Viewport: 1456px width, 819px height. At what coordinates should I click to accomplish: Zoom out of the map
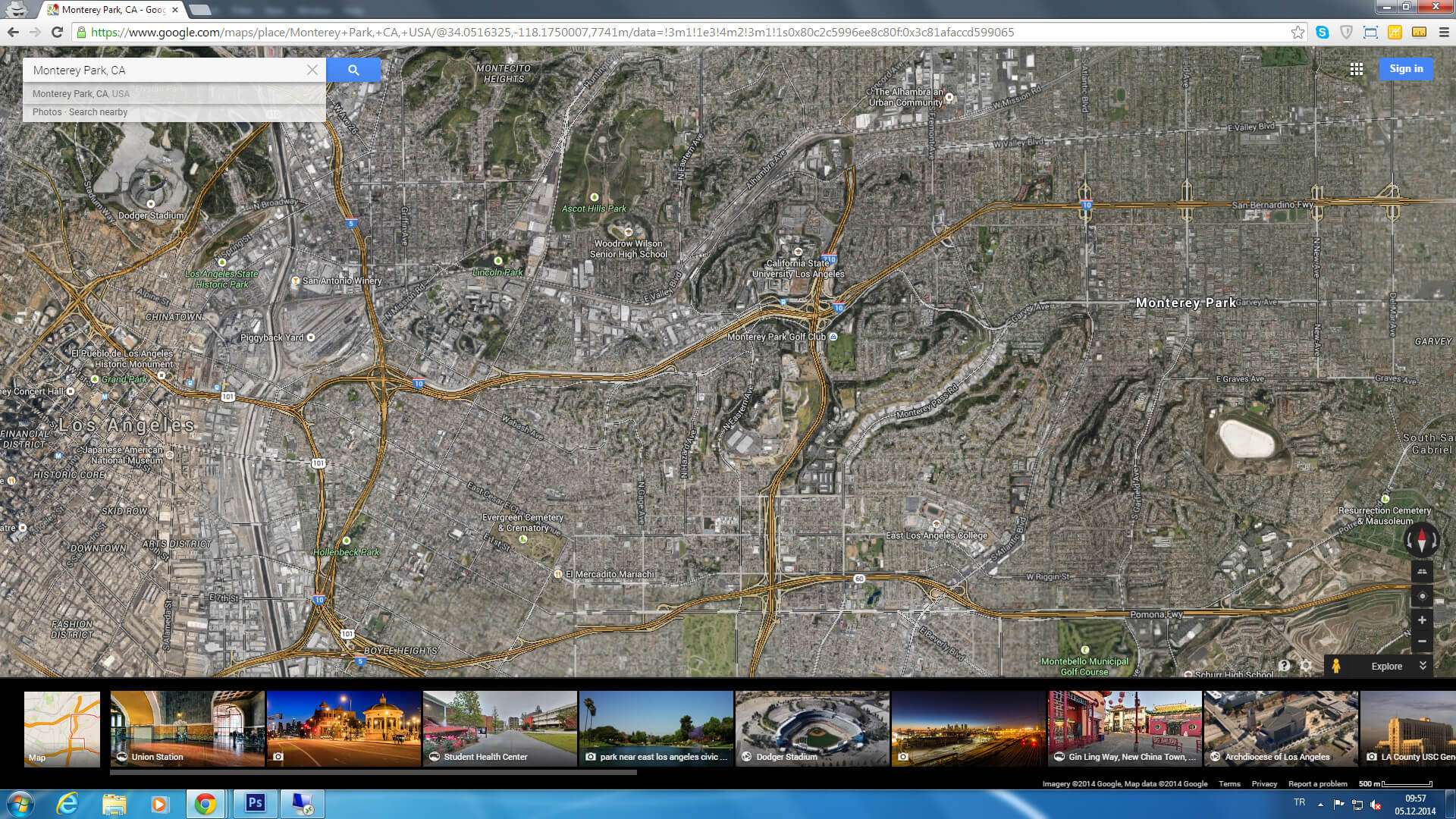coord(1422,642)
